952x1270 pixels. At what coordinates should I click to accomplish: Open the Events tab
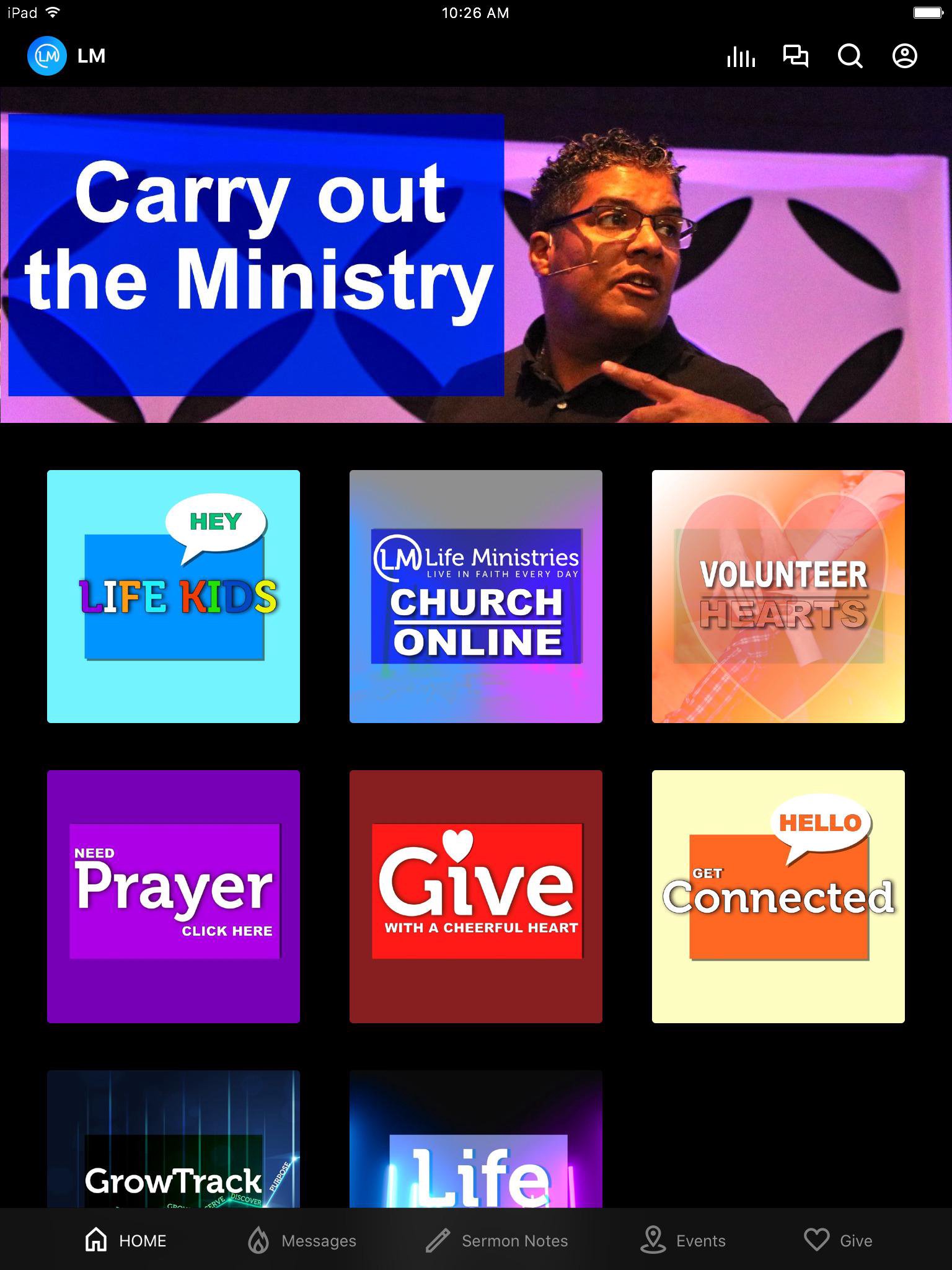click(x=683, y=1240)
